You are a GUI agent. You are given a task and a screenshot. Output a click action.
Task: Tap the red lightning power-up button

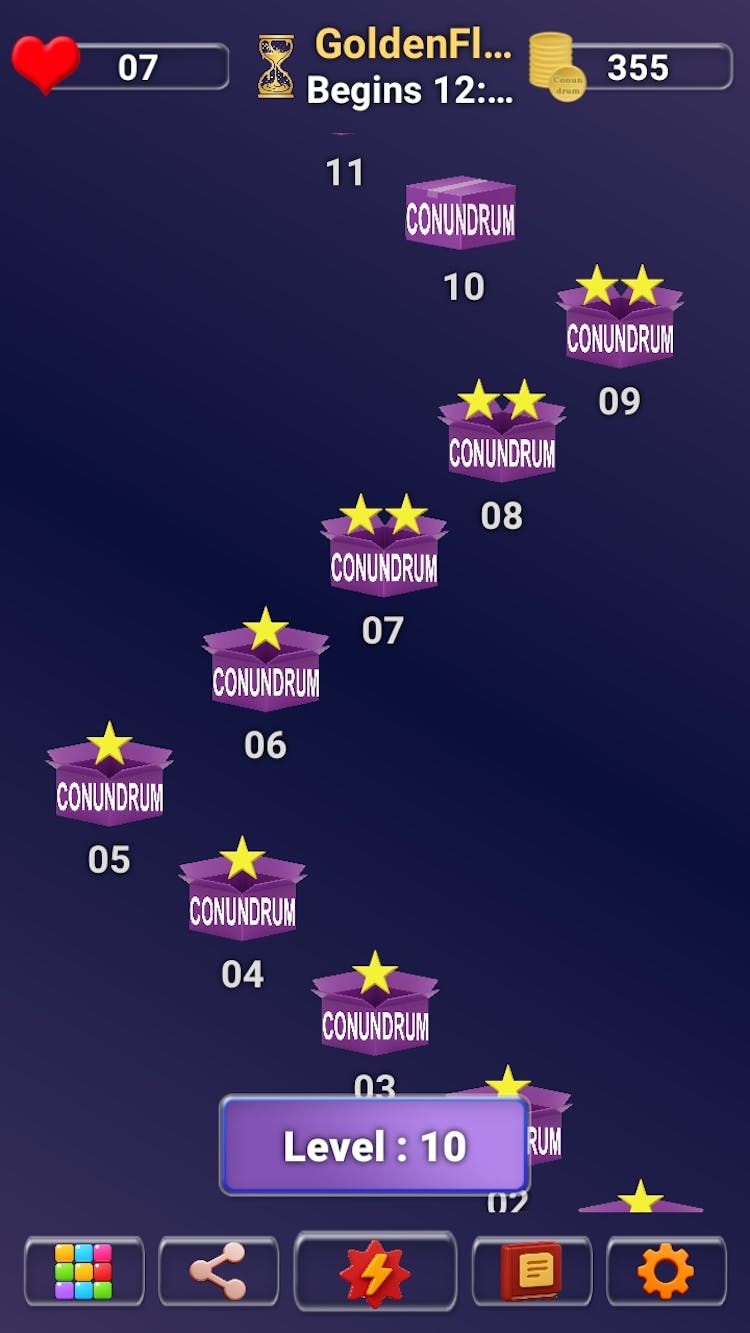(x=375, y=1272)
